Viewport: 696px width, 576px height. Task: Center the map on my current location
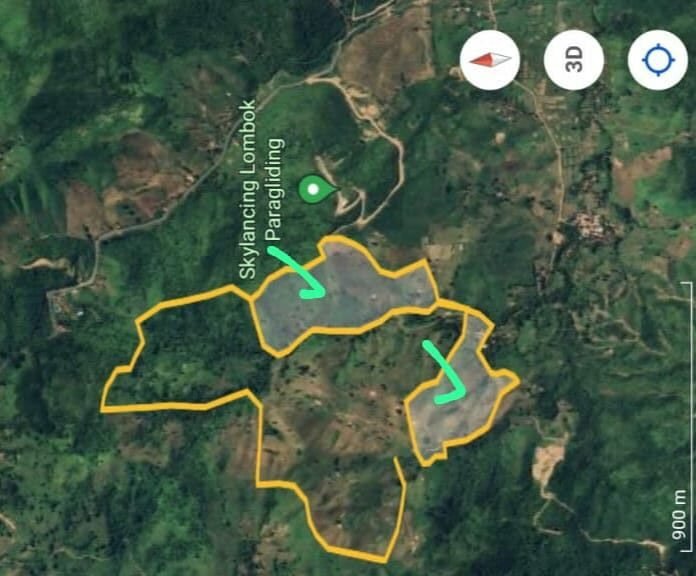[658, 60]
